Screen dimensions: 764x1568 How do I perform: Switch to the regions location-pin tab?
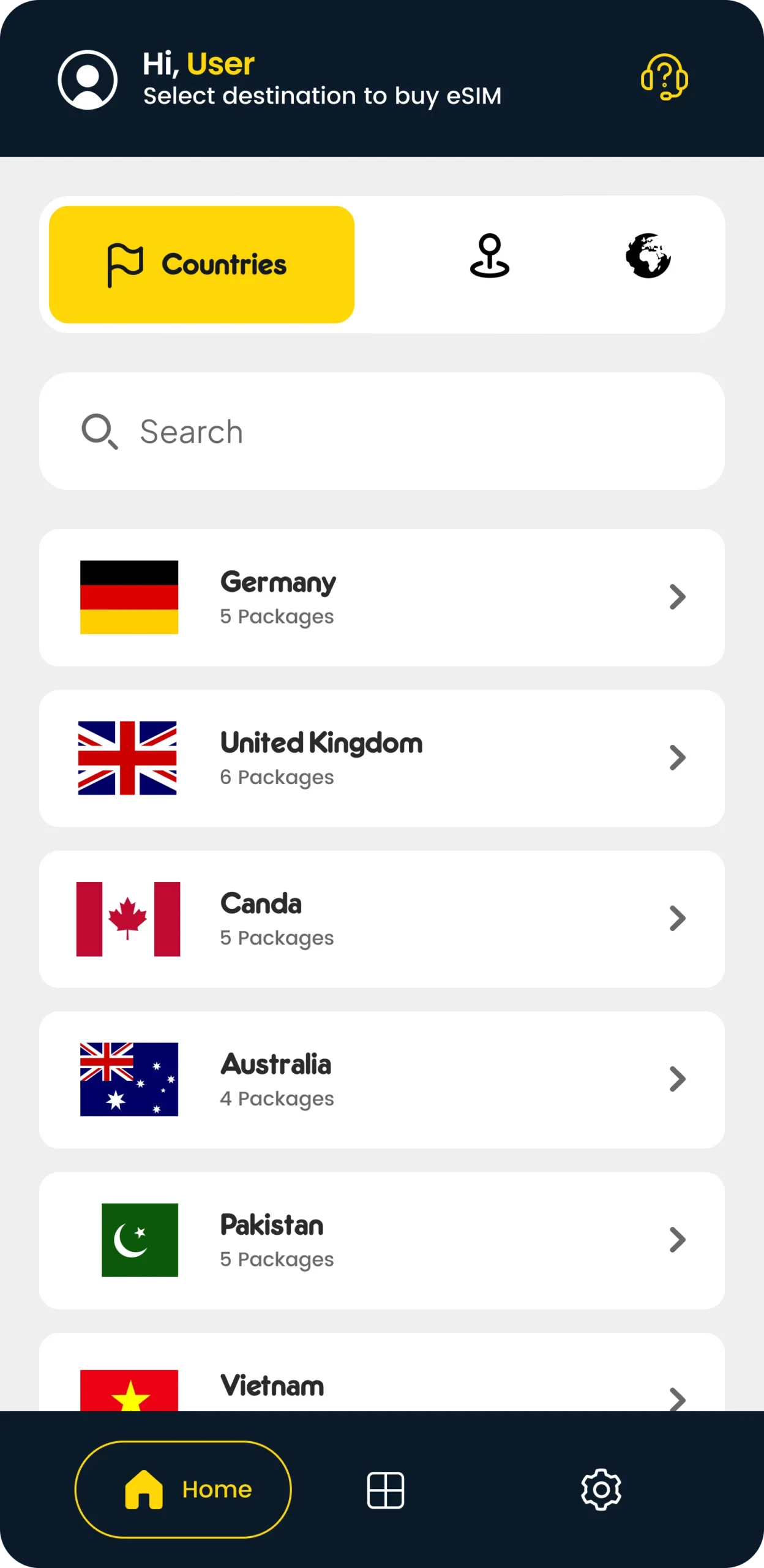[x=489, y=256]
